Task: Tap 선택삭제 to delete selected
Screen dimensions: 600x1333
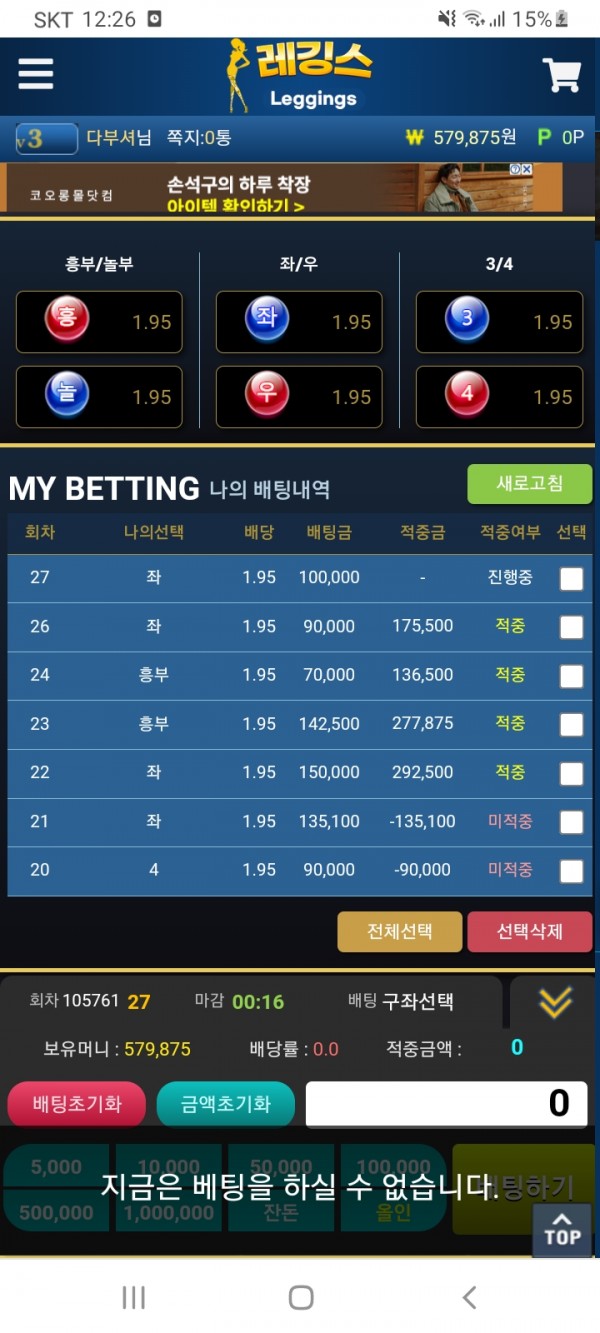Action: pos(529,931)
